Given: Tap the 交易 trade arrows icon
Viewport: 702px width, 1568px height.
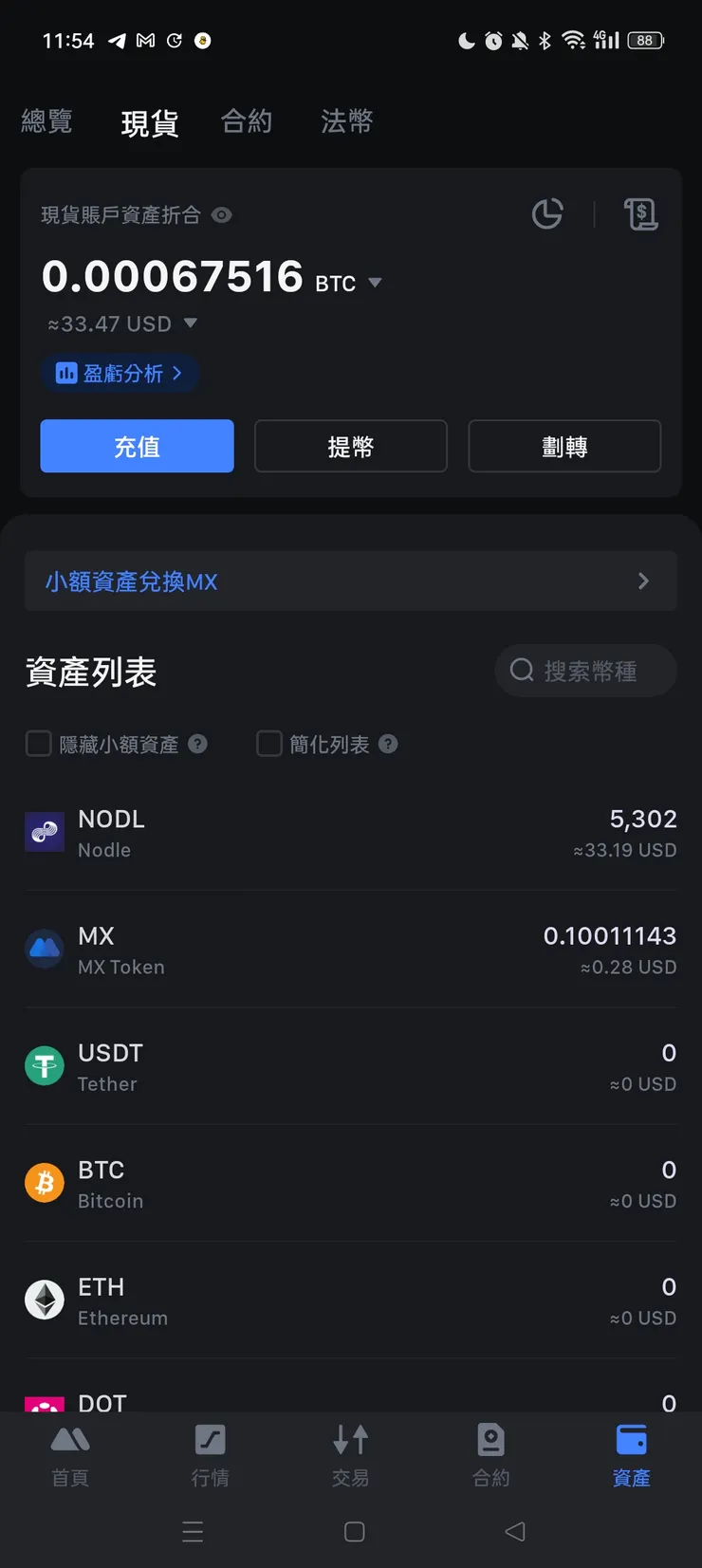Looking at the screenshot, I should (350, 1439).
